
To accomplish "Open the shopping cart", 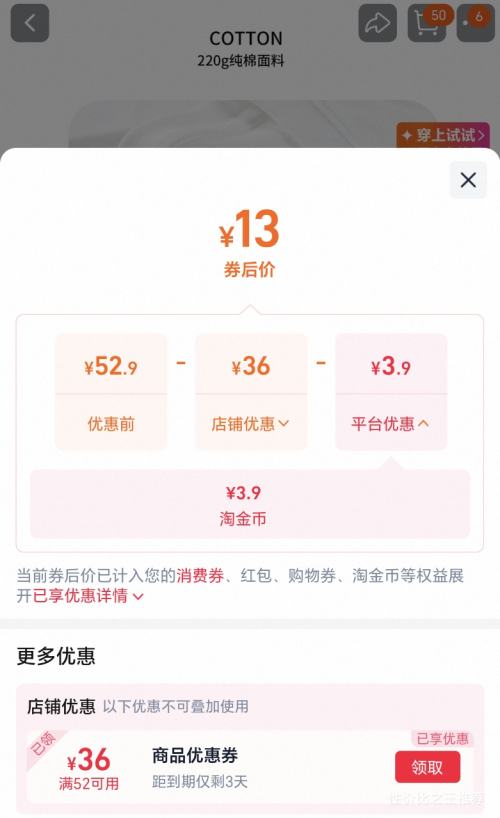I will coord(426,23).
